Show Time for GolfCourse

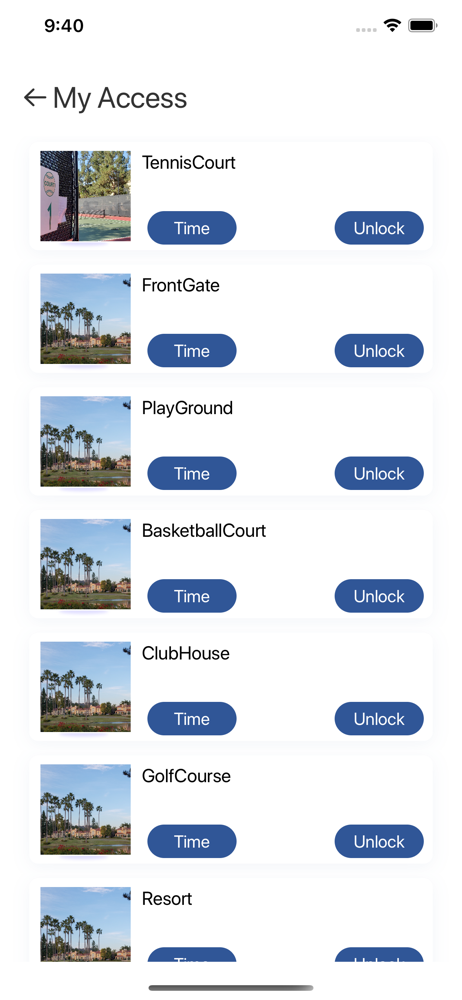pyautogui.click(x=192, y=841)
